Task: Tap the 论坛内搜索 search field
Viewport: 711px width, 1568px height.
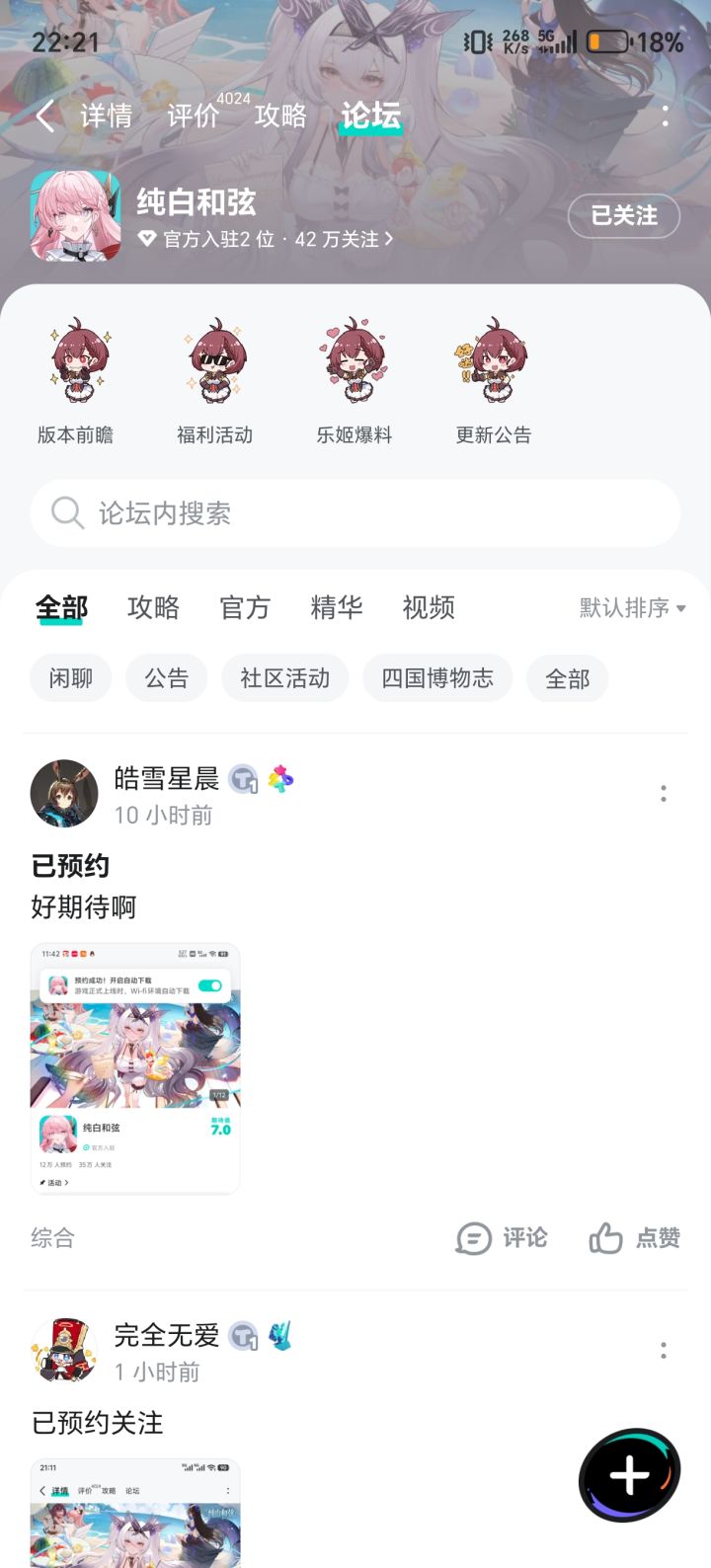Action: (x=355, y=512)
